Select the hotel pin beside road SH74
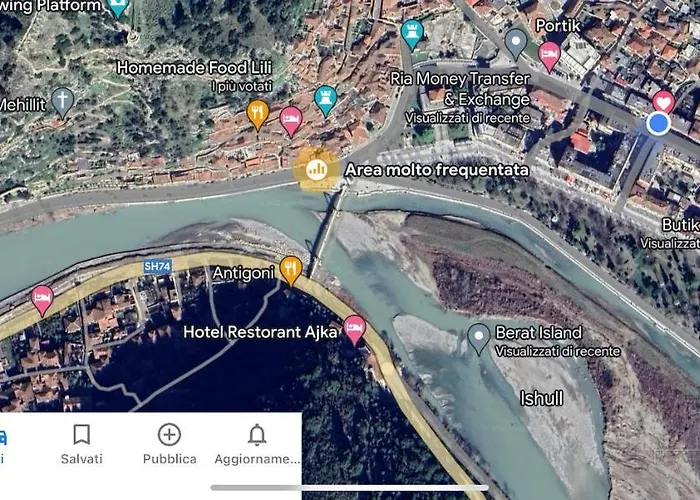This screenshot has height=500, width=700. pos(42,298)
